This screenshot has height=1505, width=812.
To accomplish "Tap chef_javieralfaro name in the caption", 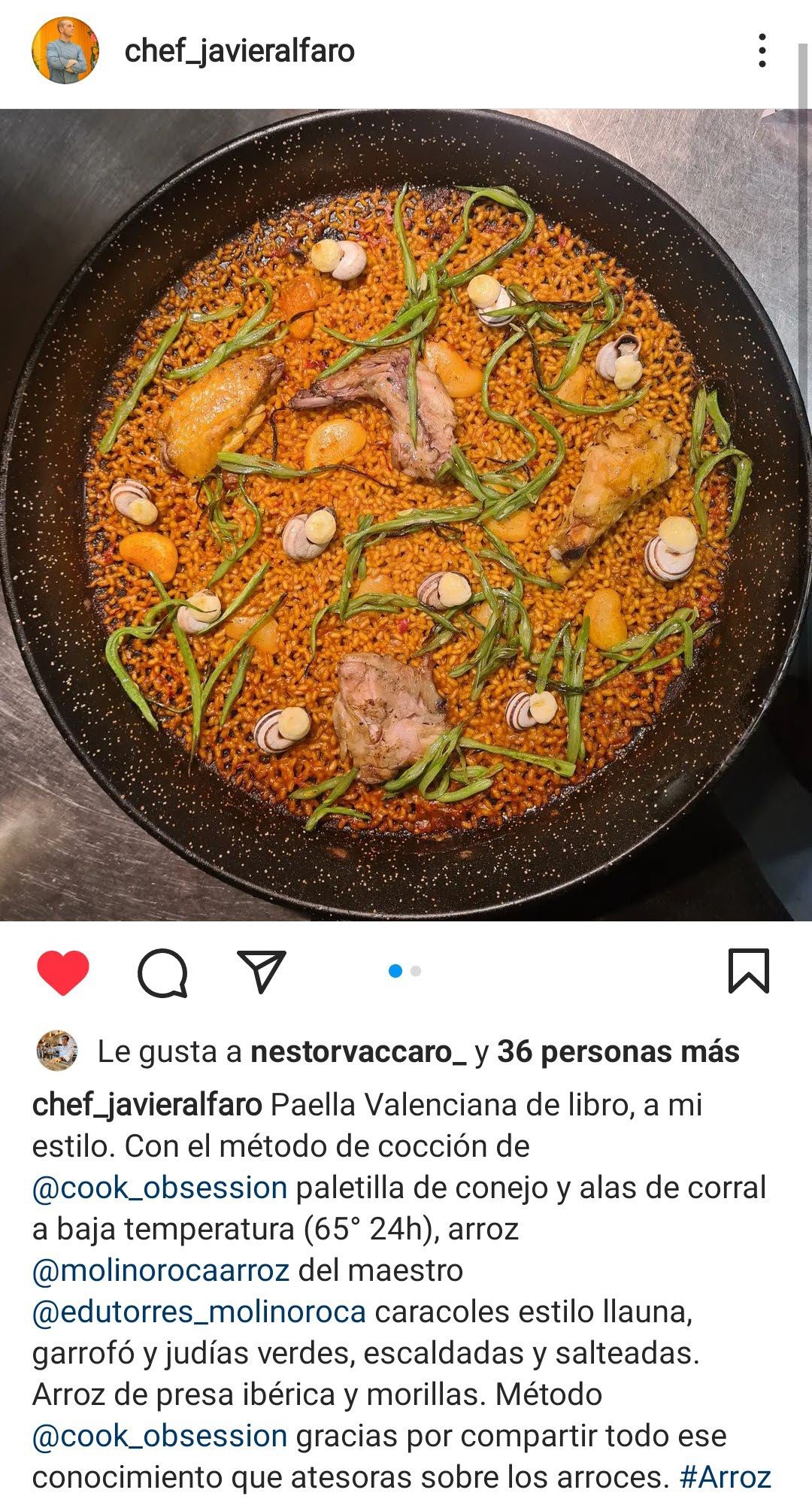I will (147, 1105).
